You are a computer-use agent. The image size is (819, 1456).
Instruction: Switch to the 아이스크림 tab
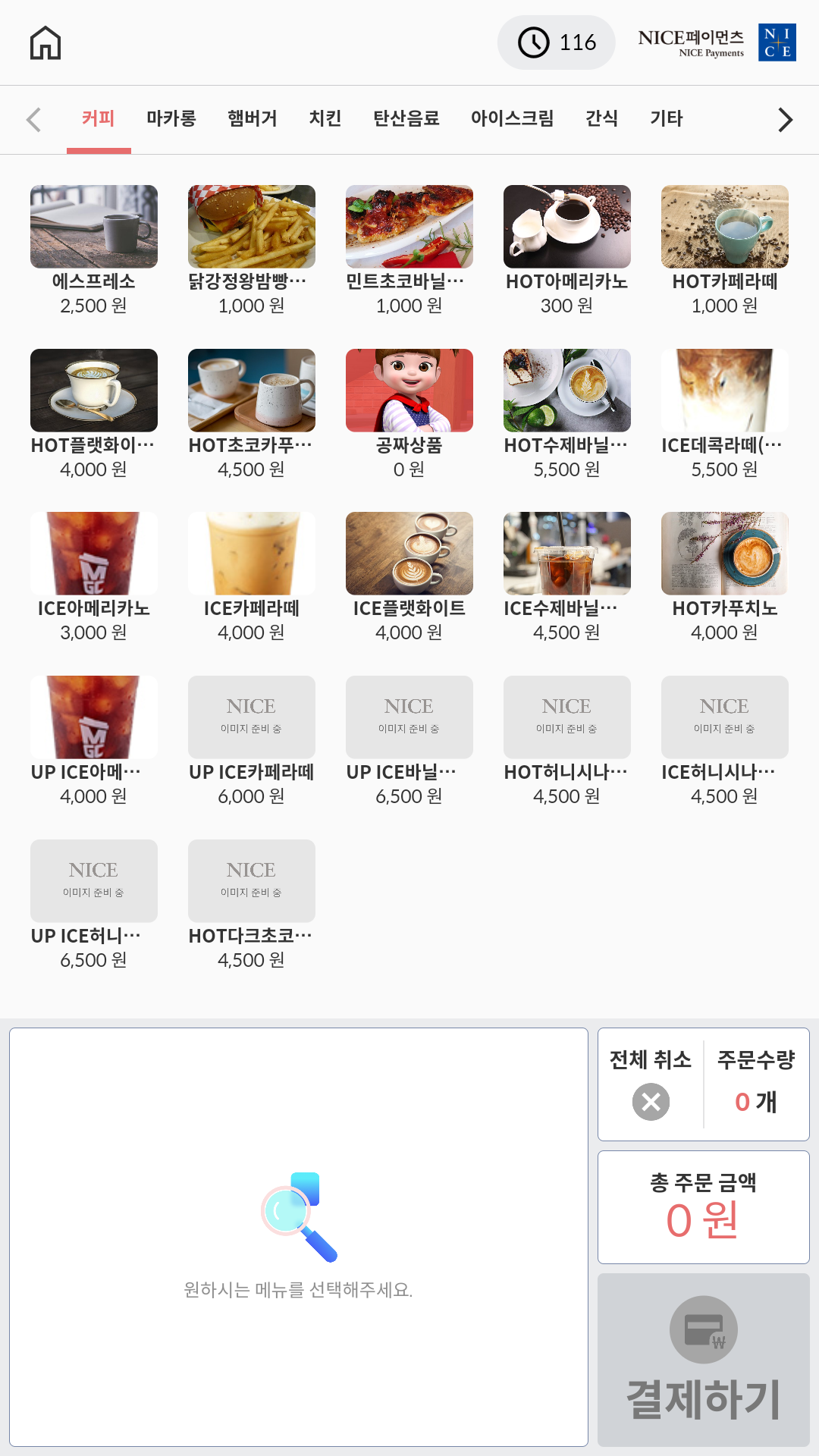click(513, 118)
